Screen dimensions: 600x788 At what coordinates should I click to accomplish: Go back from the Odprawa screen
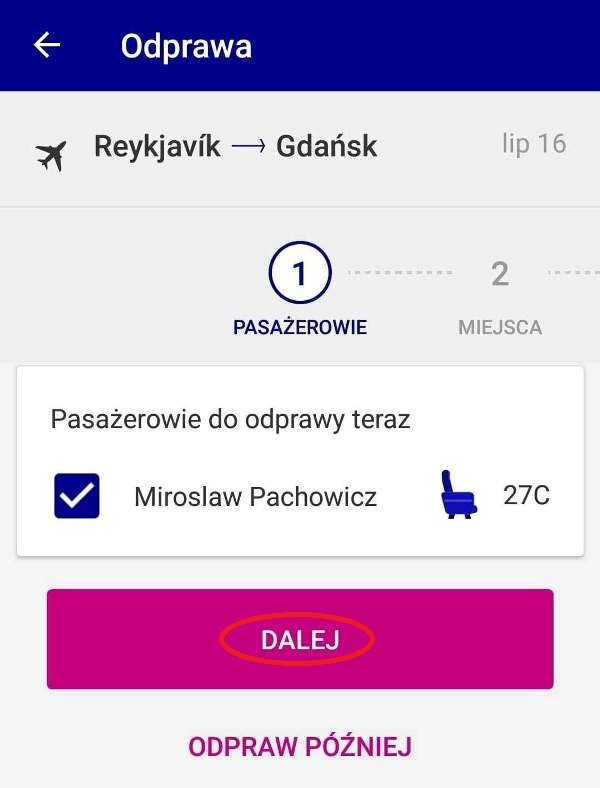pyautogui.click(x=47, y=46)
